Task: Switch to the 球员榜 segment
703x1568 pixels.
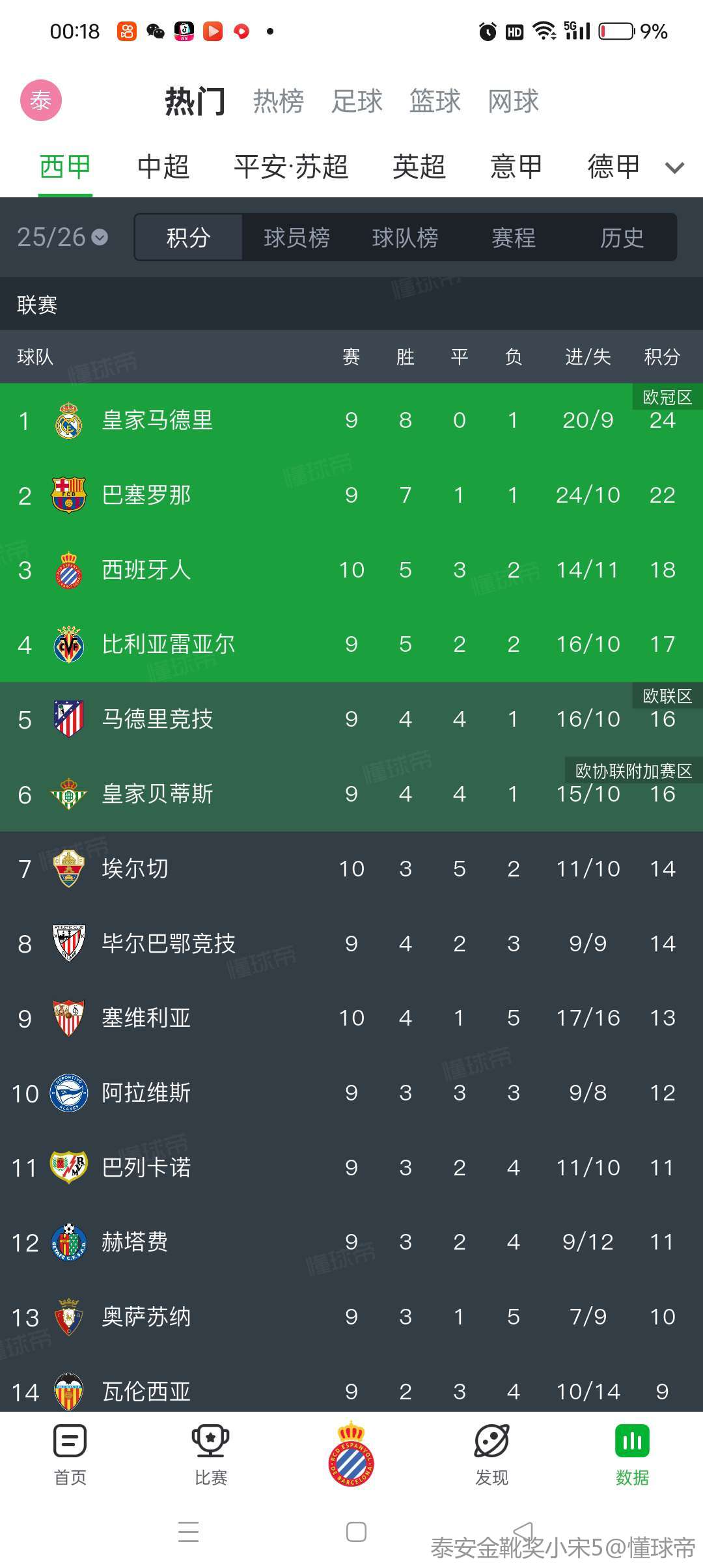Action: point(297,238)
